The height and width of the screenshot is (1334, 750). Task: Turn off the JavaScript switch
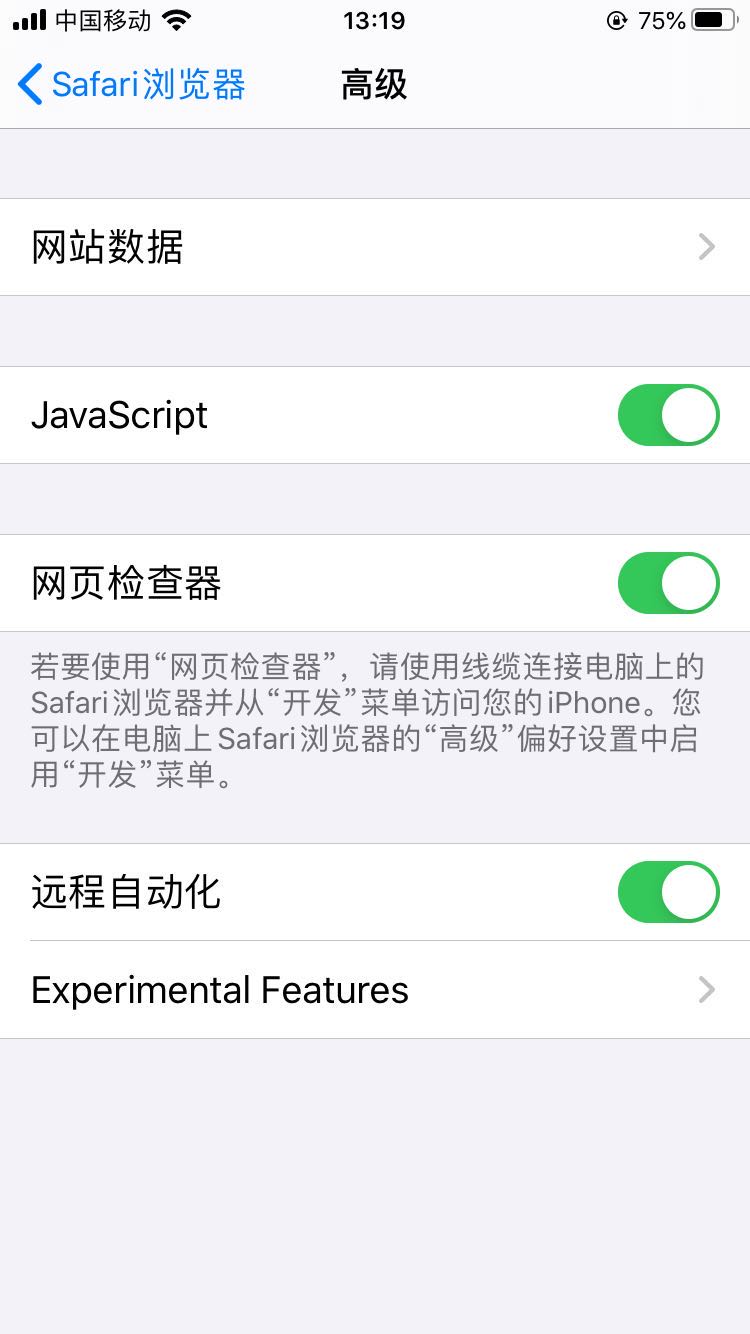point(668,415)
